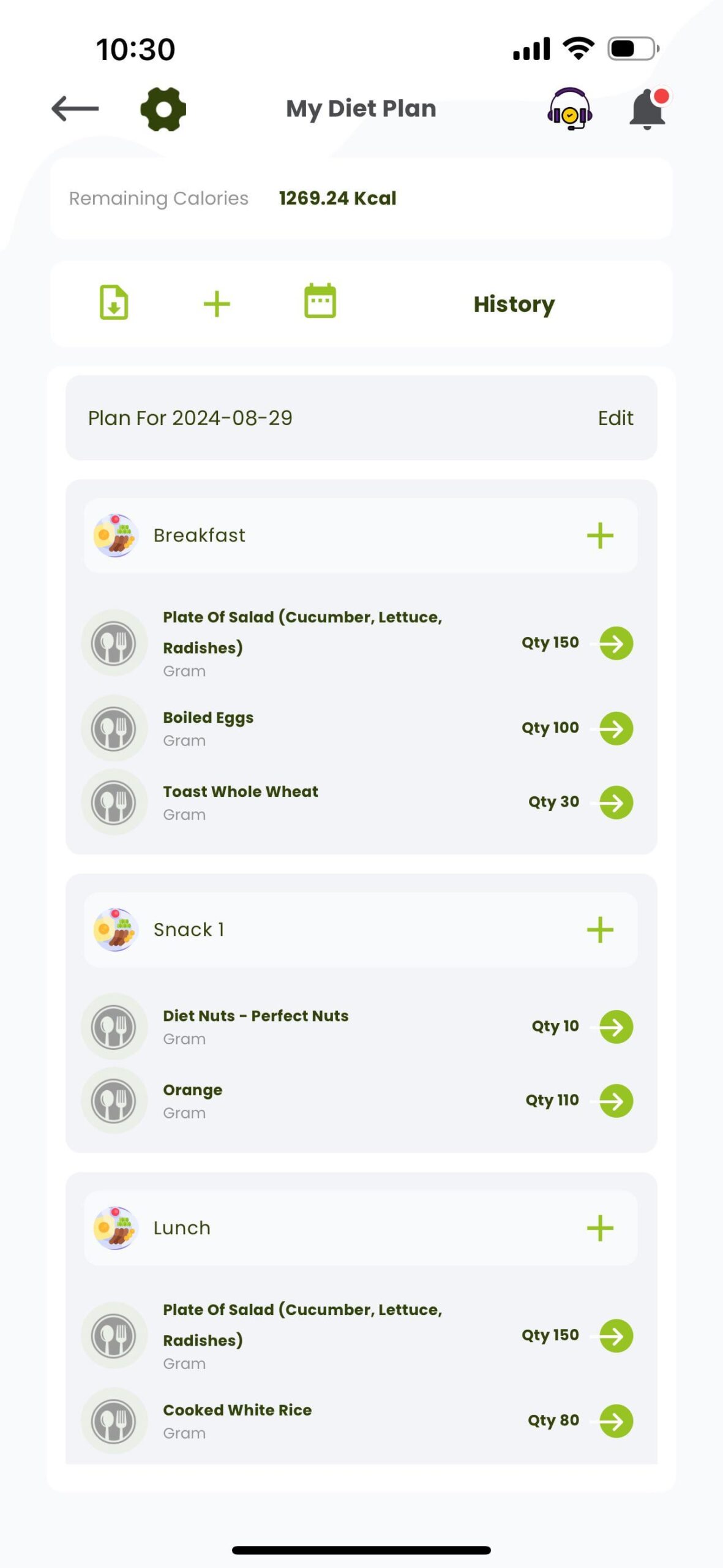Open Toast Whole Wheat details arrow
The image size is (723, 1568).
pyautogui.click(x=616, y=802)
